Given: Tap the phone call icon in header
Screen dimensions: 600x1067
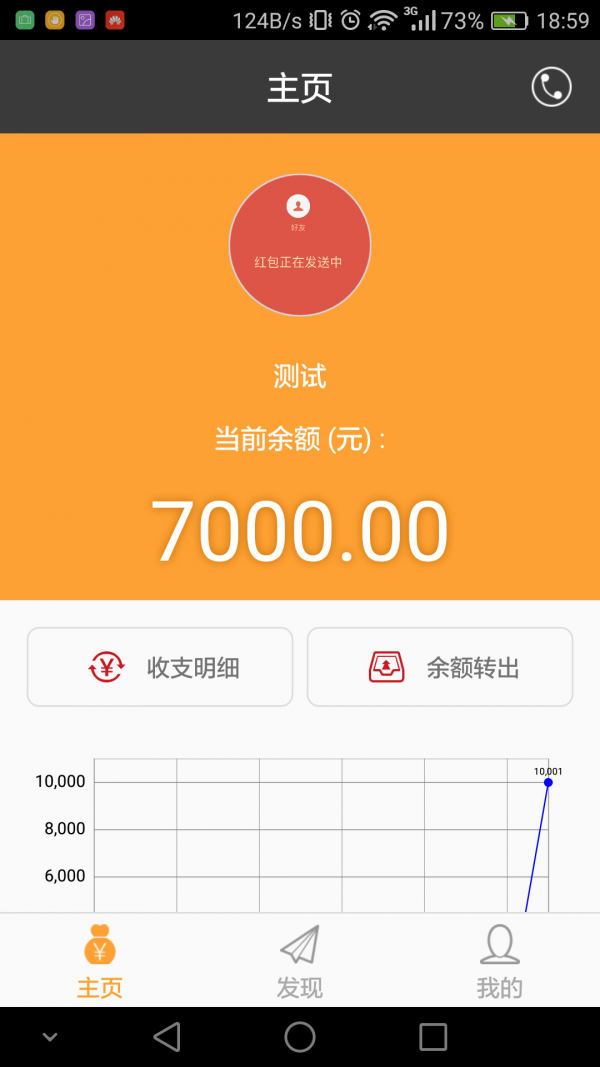Looking at the screenshot, I should [x=551, y=87].
